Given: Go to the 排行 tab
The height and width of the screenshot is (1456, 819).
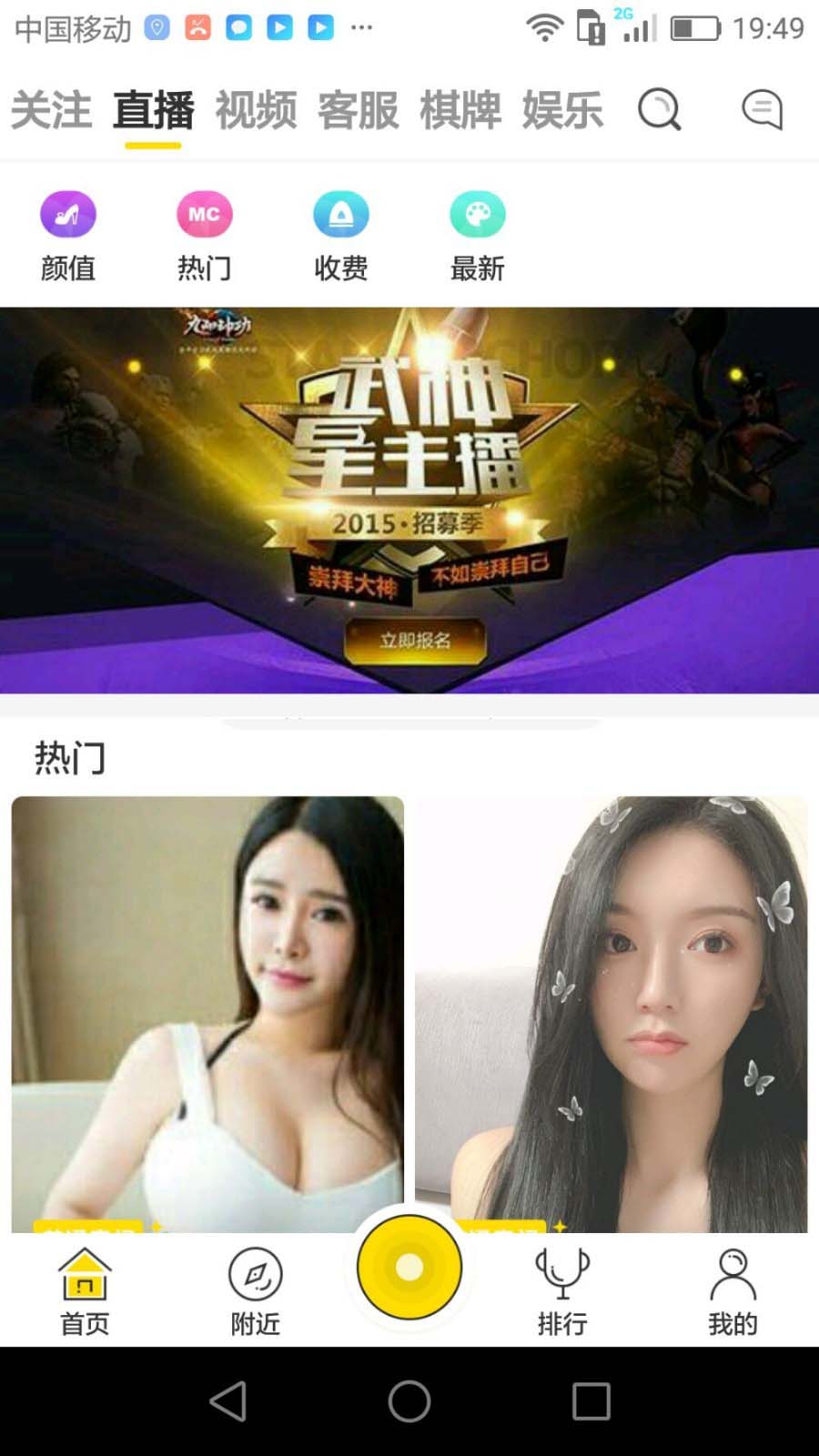Looking at the screenshot, I should pyautogui.click(x=562, y=1290).
